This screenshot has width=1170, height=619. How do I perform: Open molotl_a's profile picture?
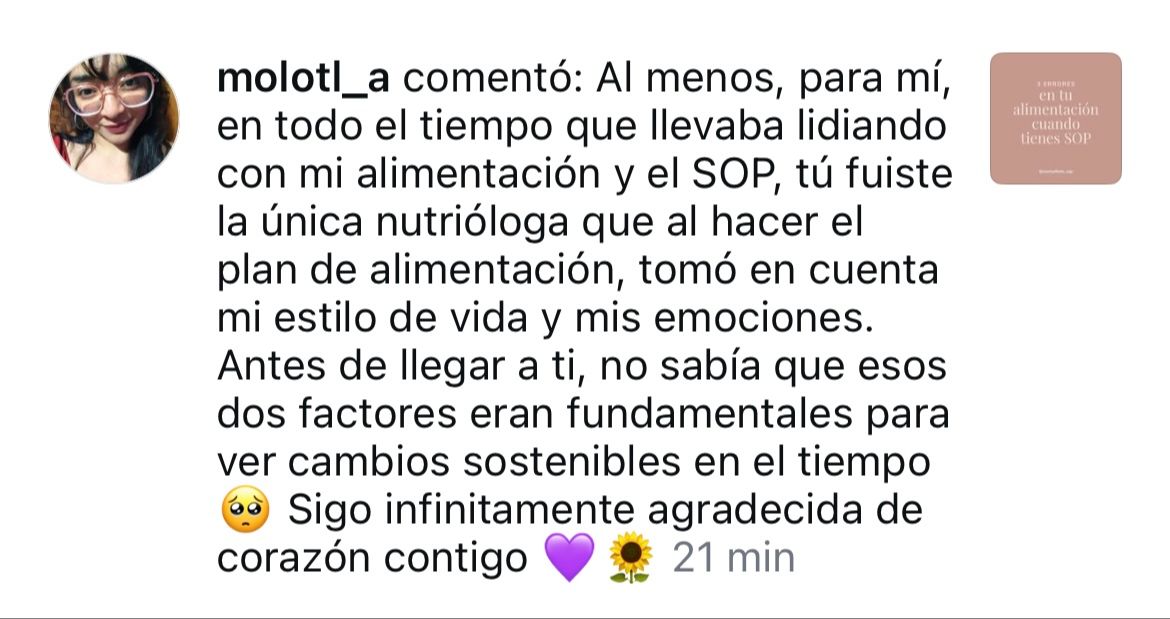tap(114, 119)
